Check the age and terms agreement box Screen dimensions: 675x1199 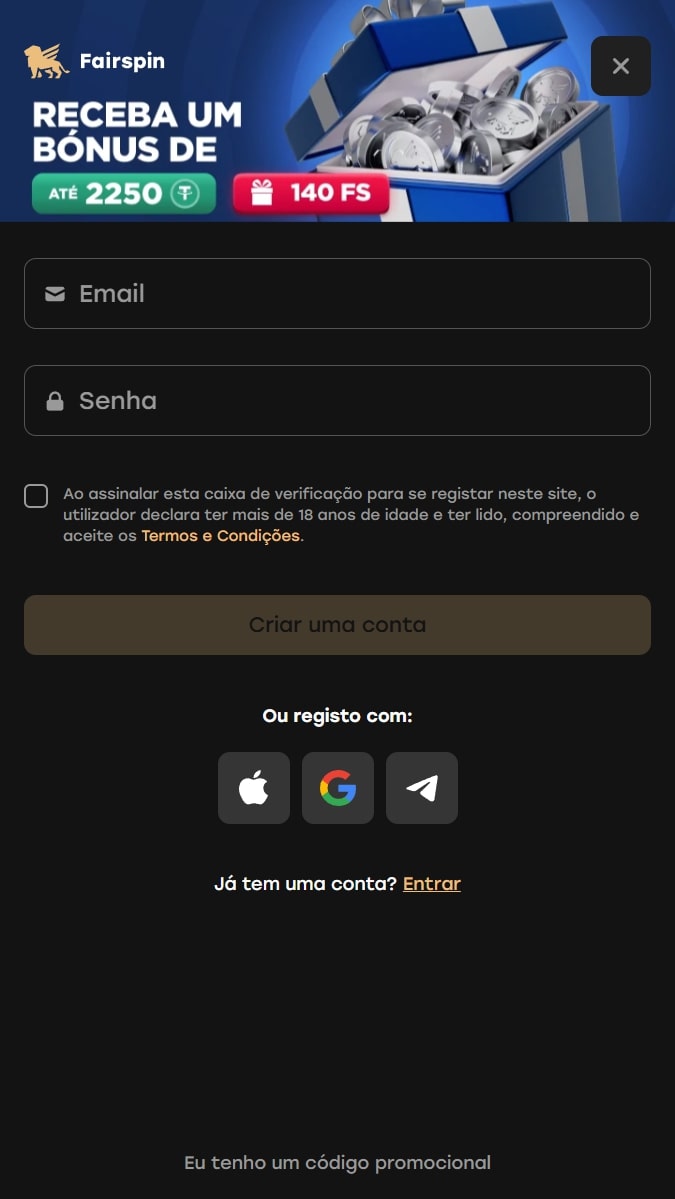click(x=36, y=496)
